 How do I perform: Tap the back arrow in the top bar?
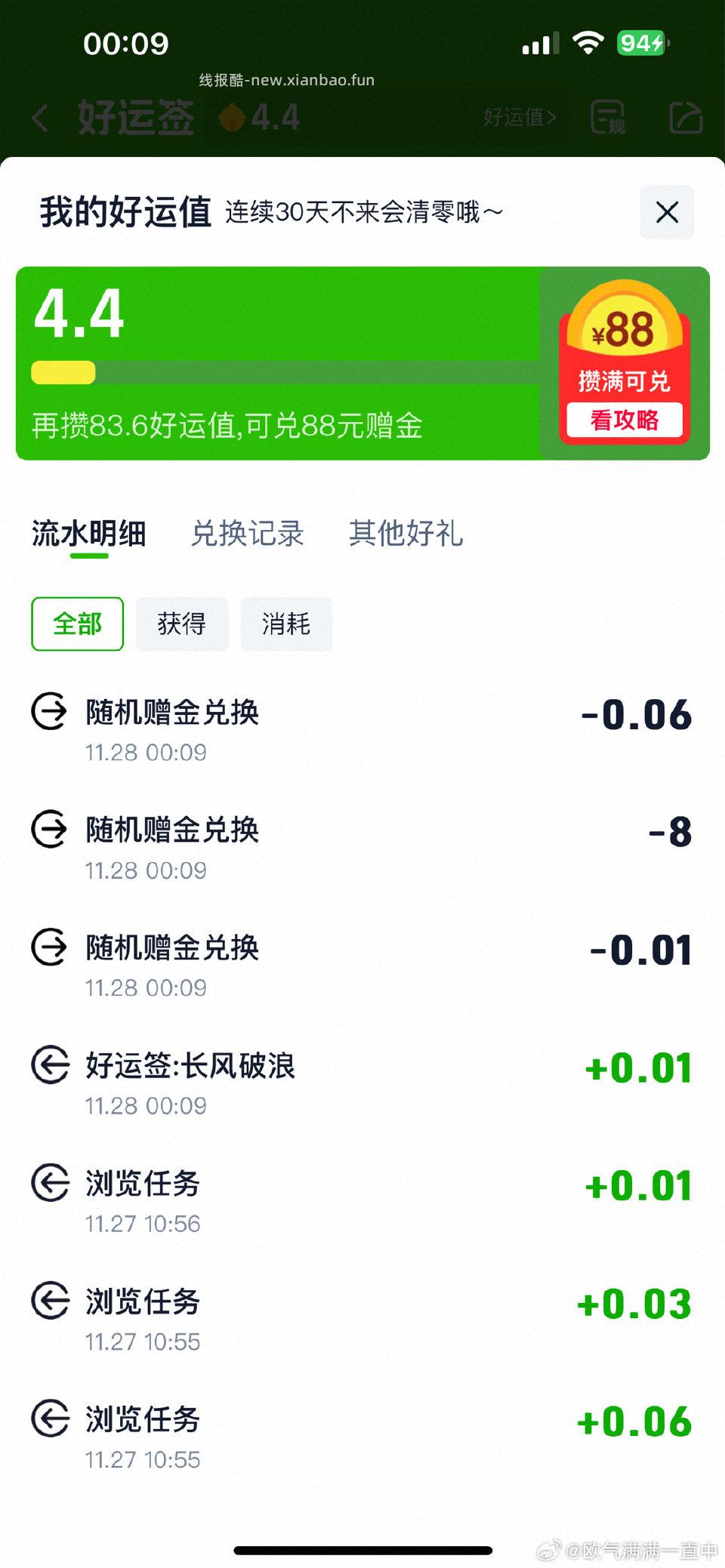(x=39, y=119)
